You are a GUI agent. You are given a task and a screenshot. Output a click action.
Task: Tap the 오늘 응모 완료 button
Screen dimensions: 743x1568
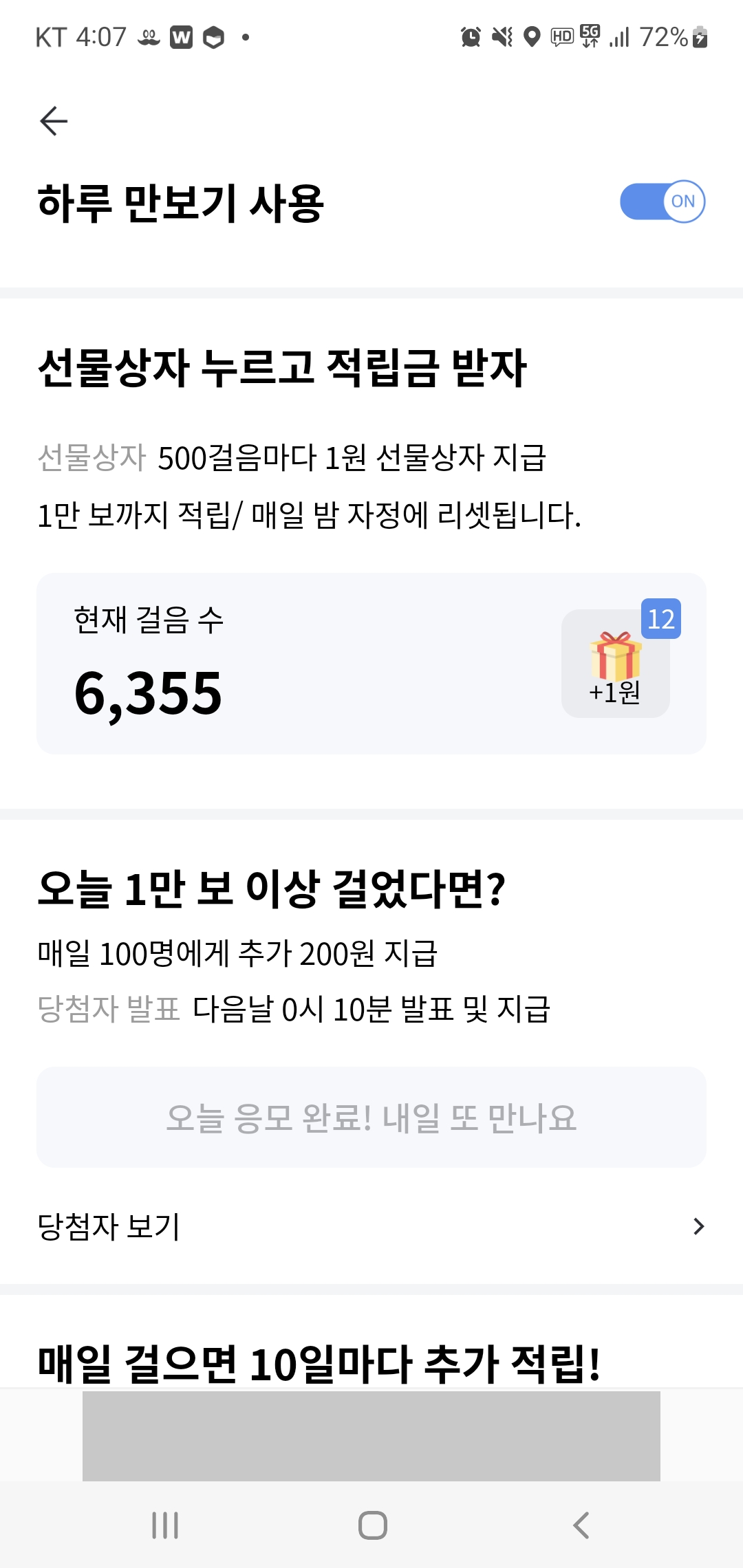[x=371, y=1118]
